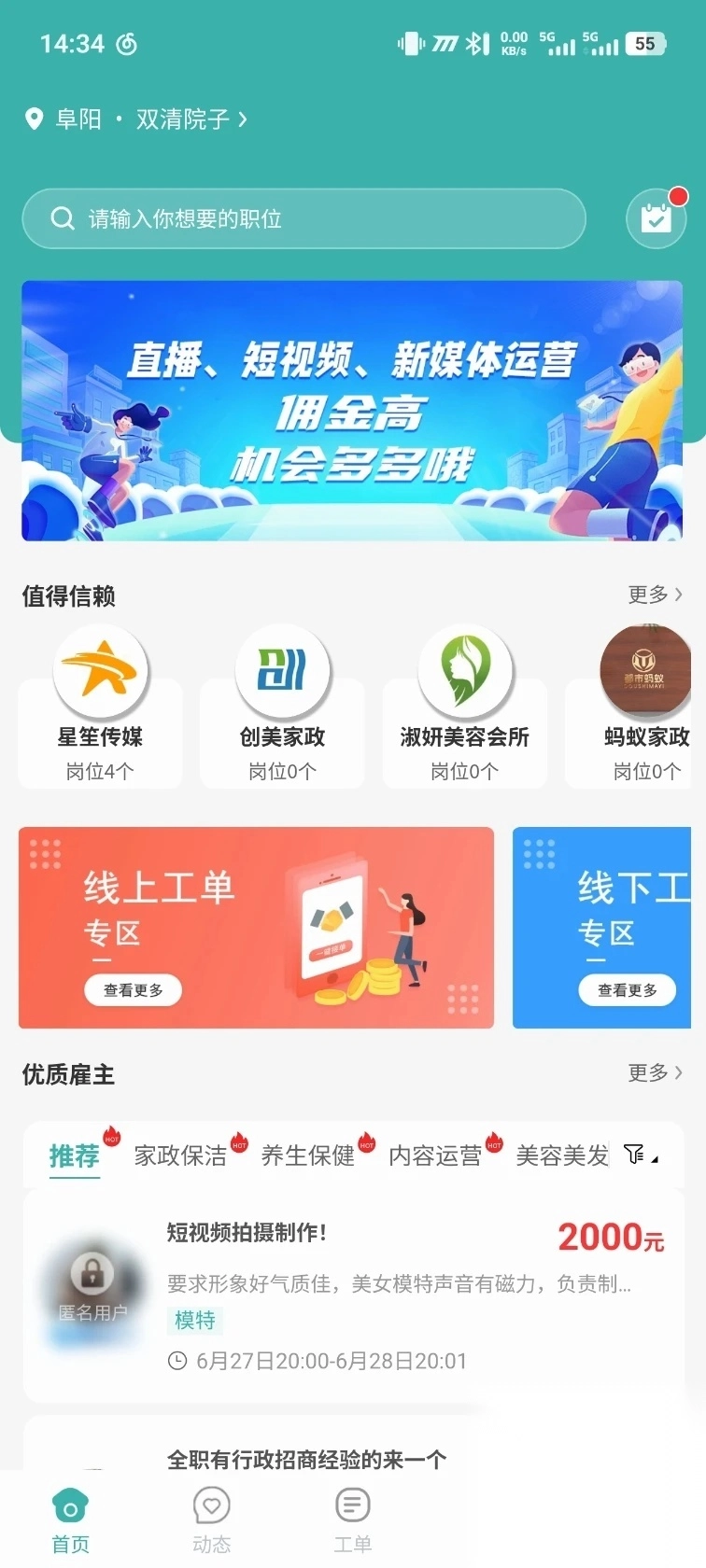This screenshot has width=706, height=1568.
Task: Switch to the 内容运营 tab
Action: [x=435, y=1156]
